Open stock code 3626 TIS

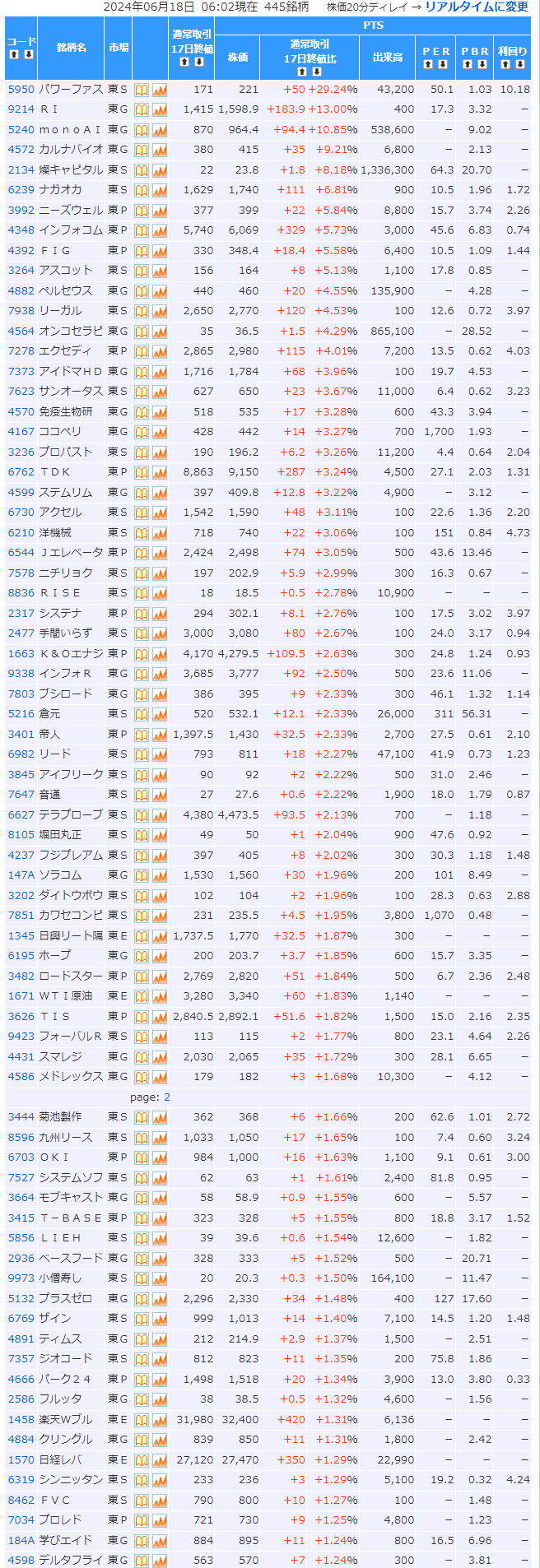point(21,1016)
